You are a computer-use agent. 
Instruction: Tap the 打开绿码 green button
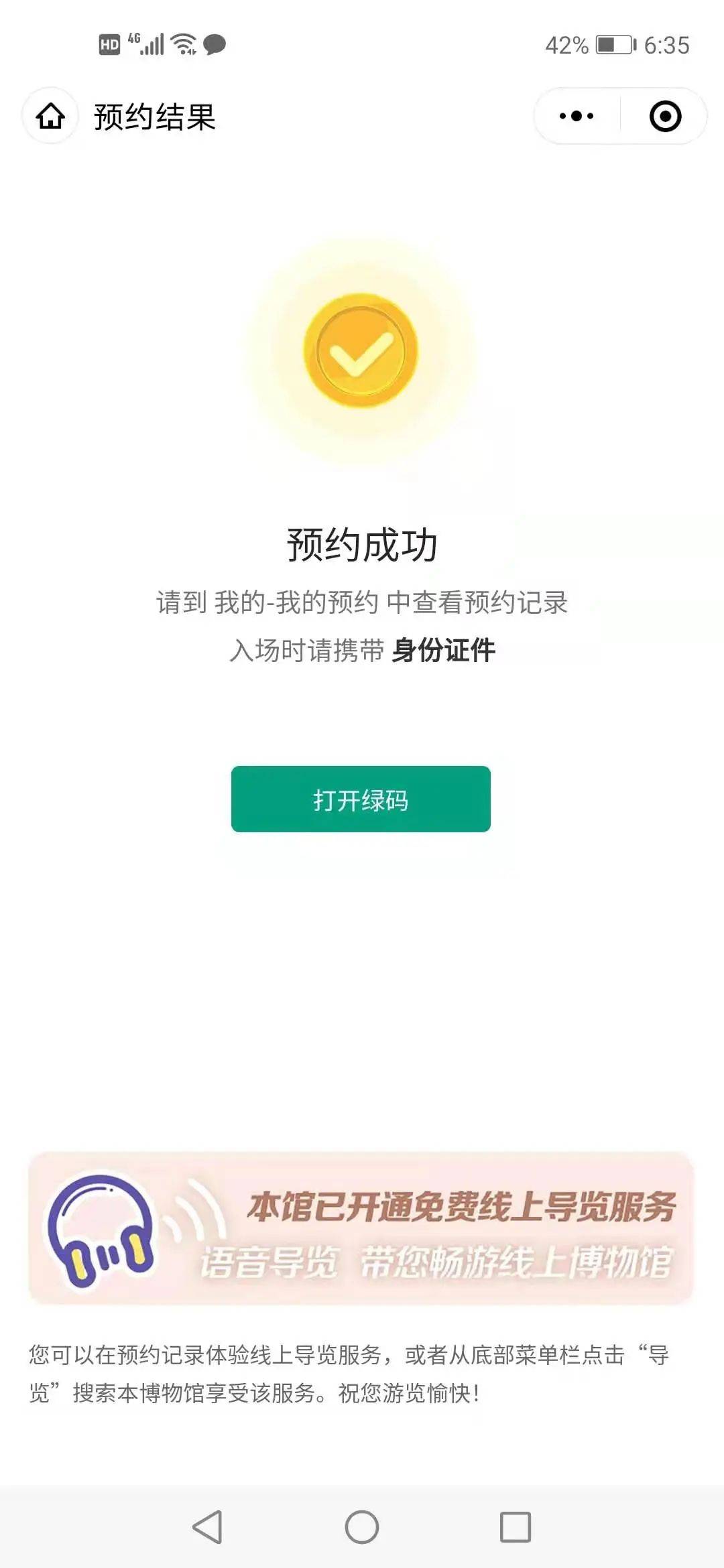(x=361, y=797)
